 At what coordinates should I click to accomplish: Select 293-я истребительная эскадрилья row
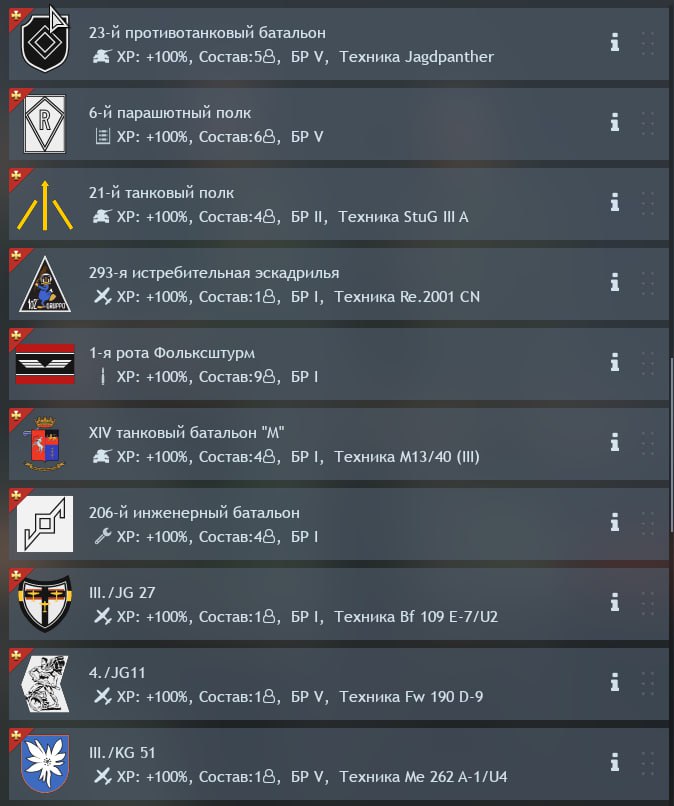click(300, 284)
